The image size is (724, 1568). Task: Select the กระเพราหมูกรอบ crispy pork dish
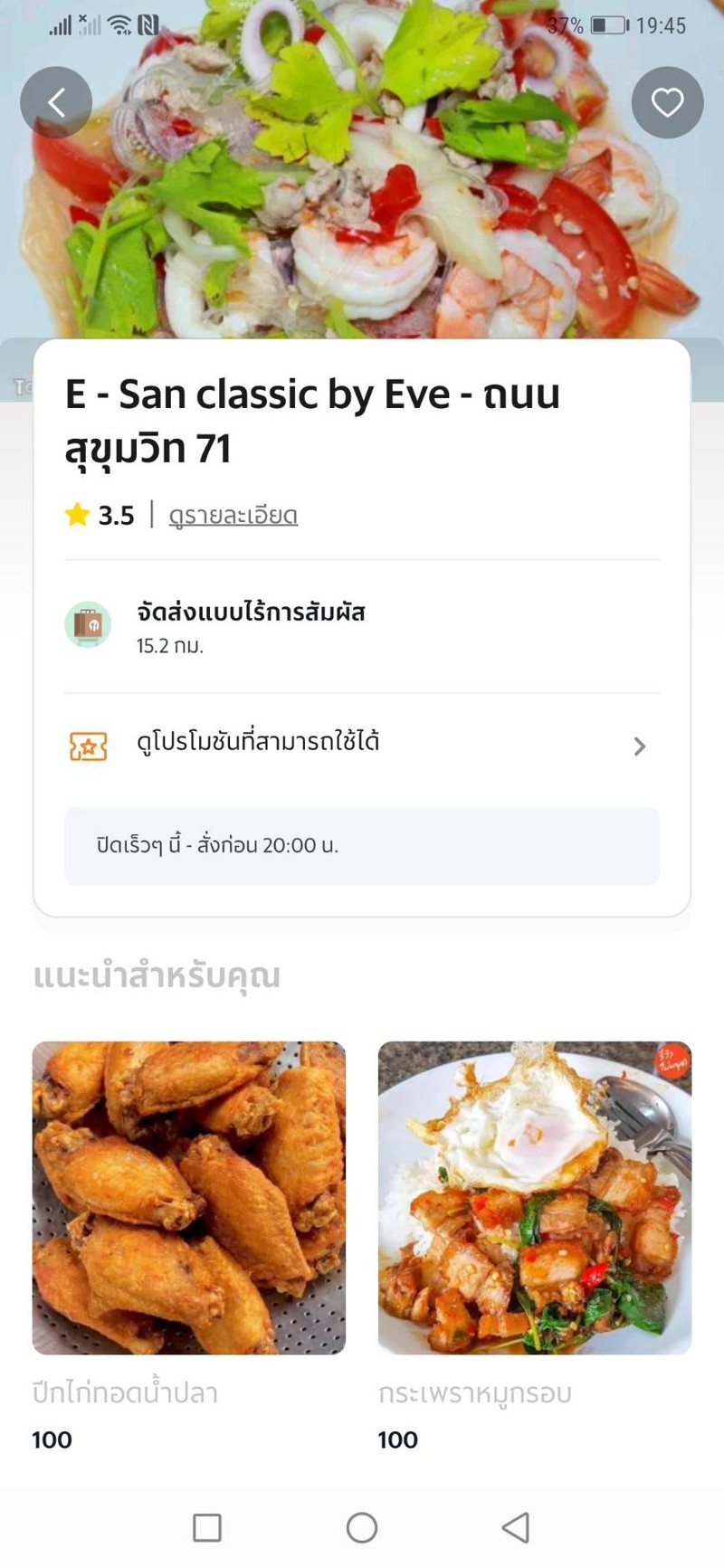[534, 1197]
